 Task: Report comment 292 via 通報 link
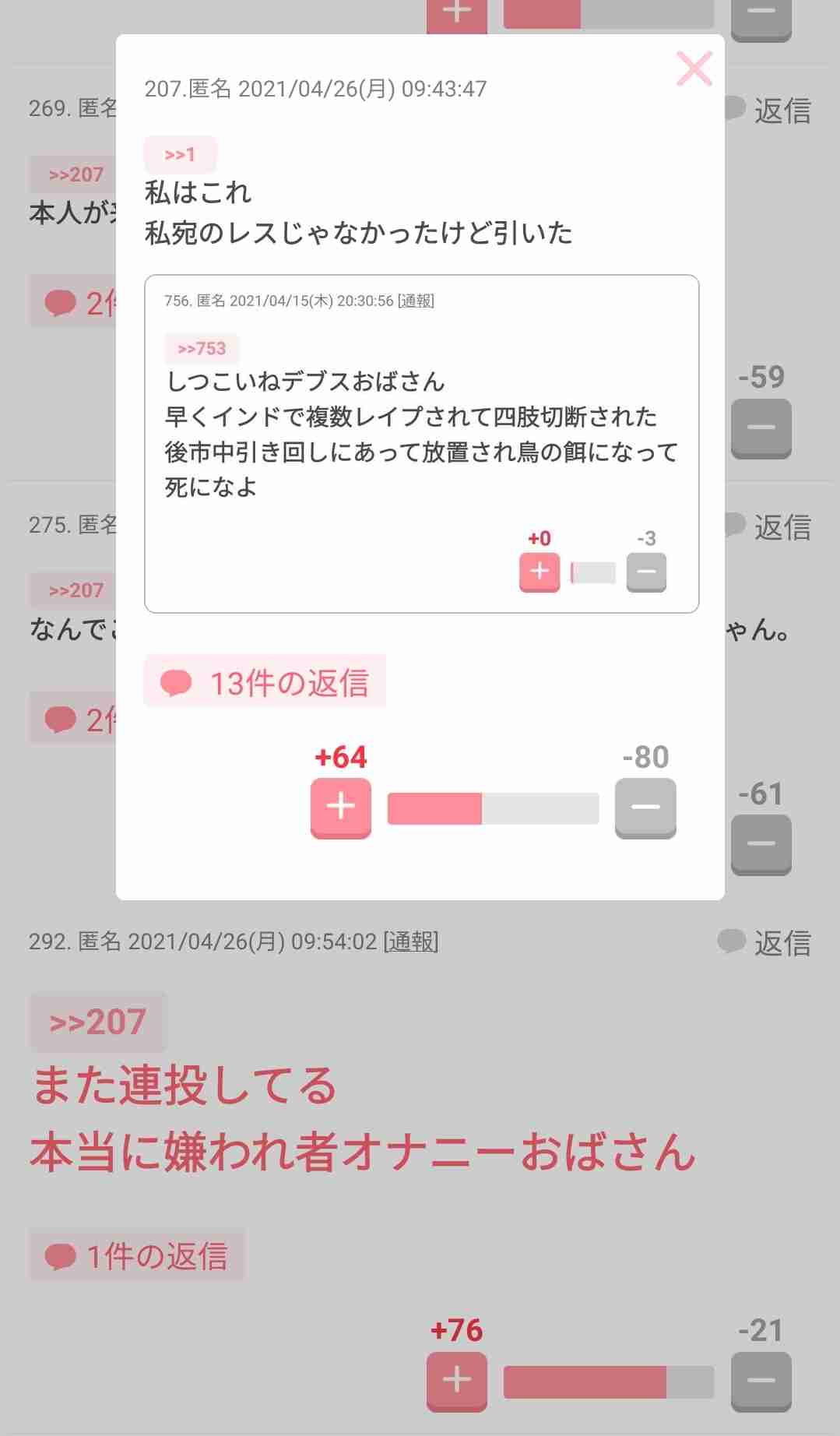click(x=410, y=941)
